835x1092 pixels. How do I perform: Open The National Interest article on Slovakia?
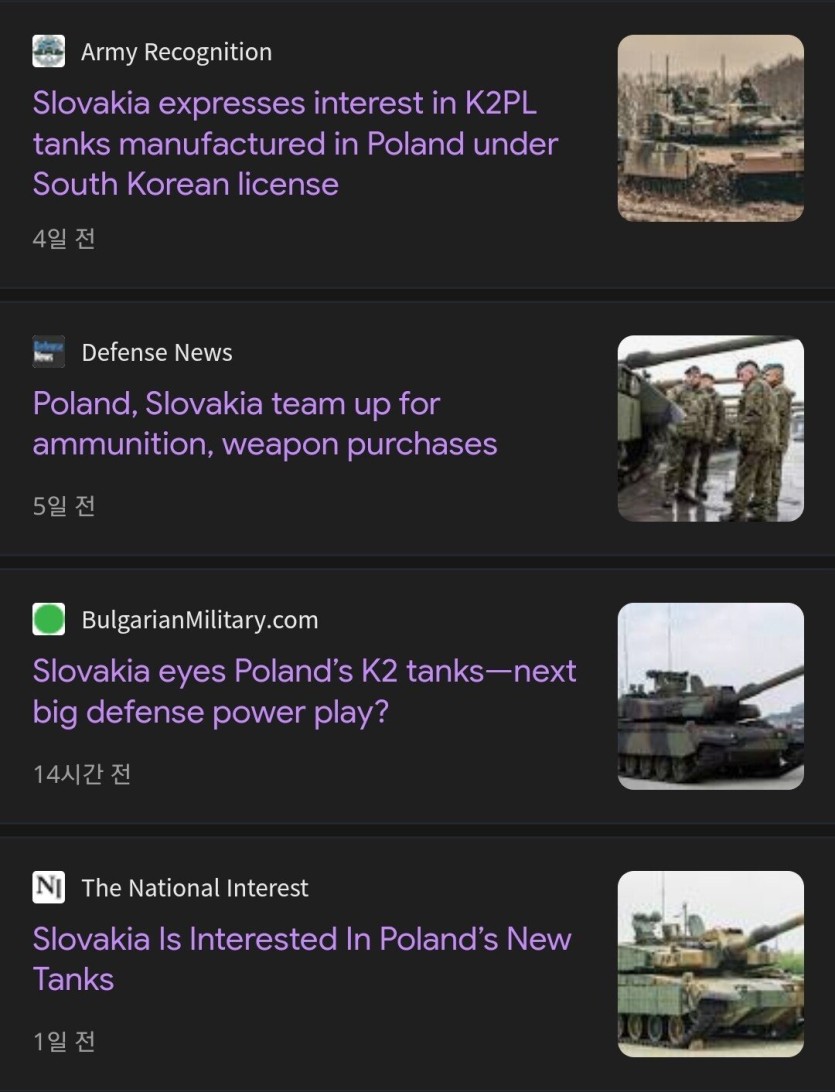(301, 958)
